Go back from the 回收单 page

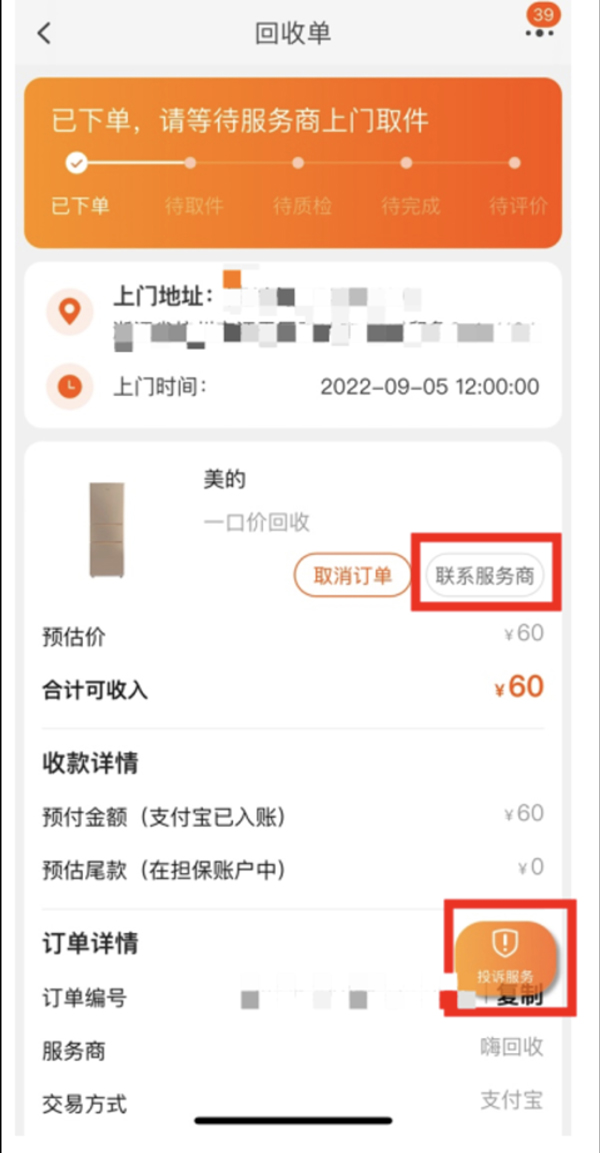pos(43,33)
